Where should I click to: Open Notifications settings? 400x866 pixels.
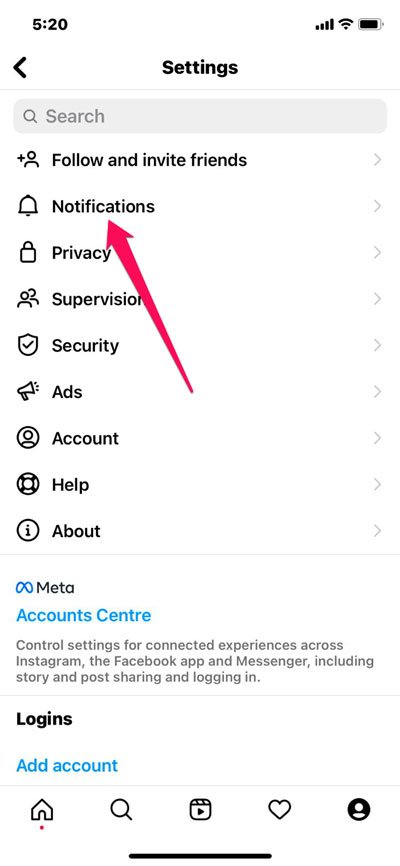(200, 207)
